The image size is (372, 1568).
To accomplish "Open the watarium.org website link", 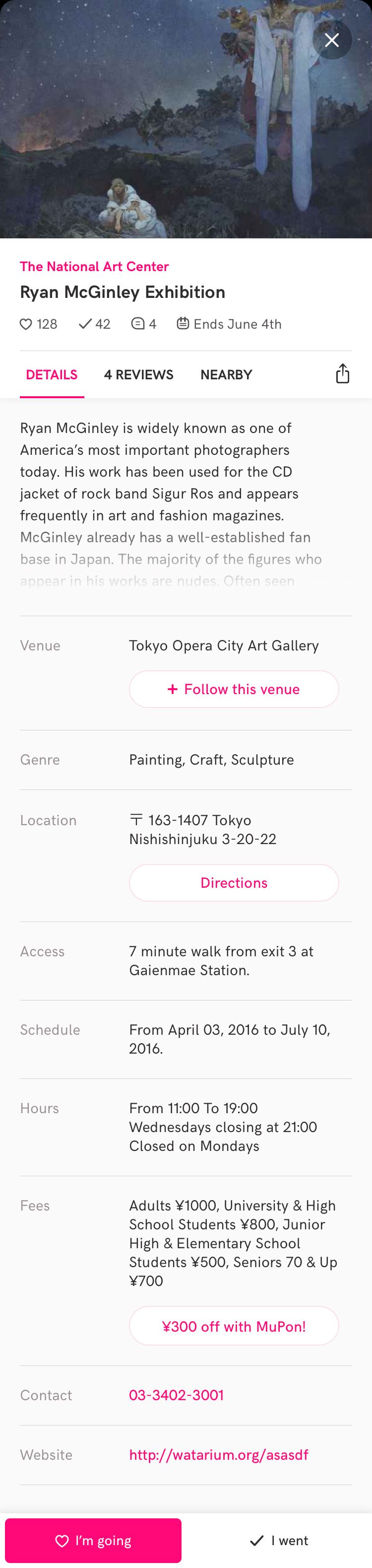I will (x=218, y=1454).
